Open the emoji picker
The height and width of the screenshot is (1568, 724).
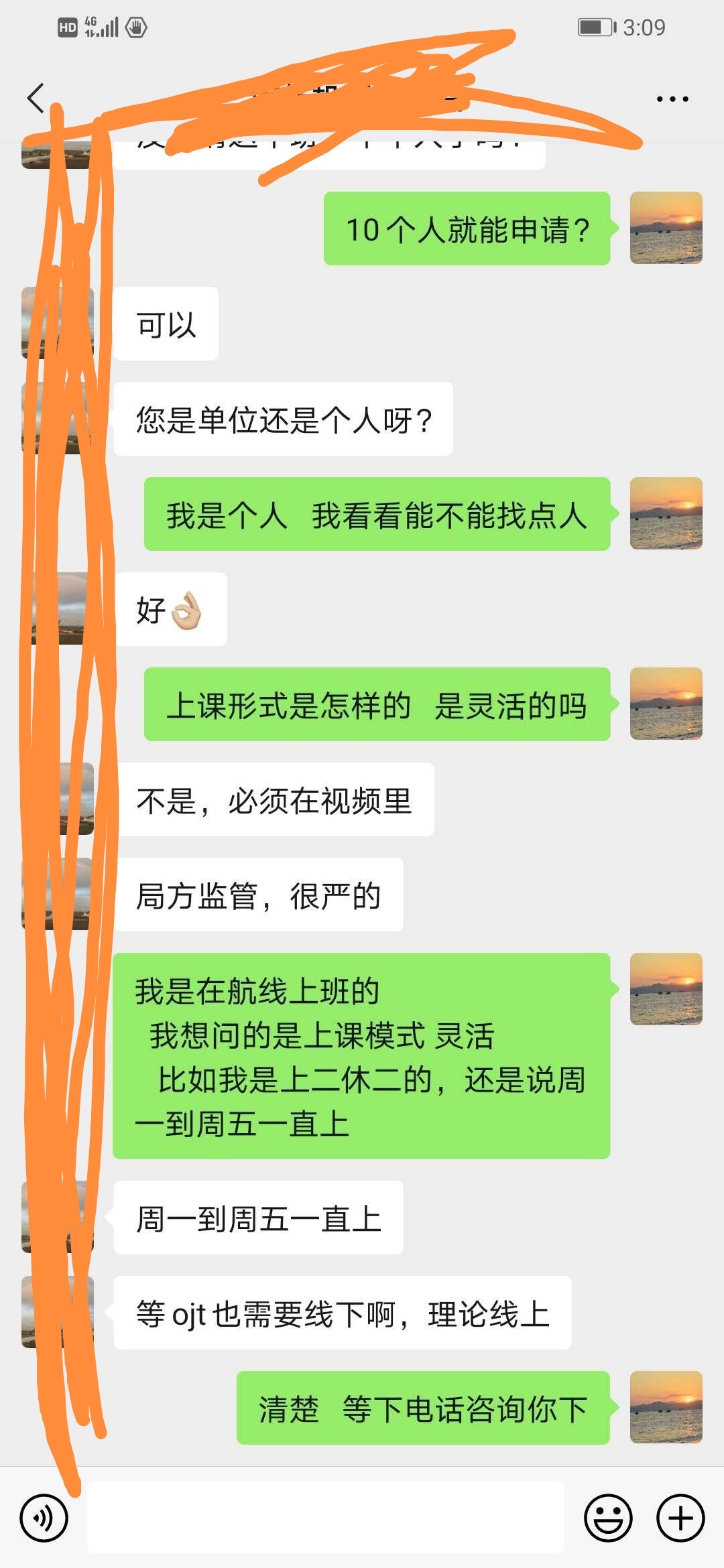point(608,1518)
